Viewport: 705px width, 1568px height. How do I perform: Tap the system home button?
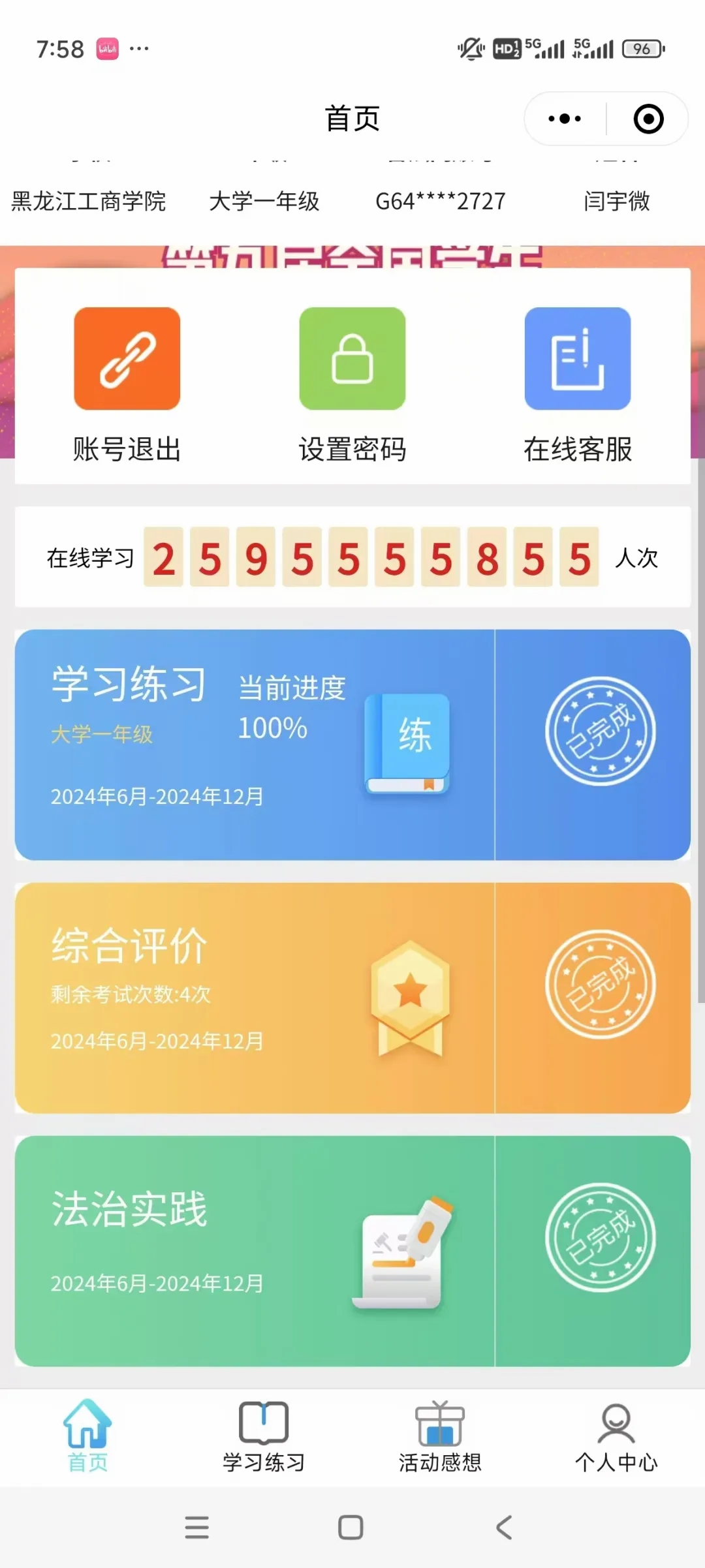pyautogui.click(x=351, y=1528)
